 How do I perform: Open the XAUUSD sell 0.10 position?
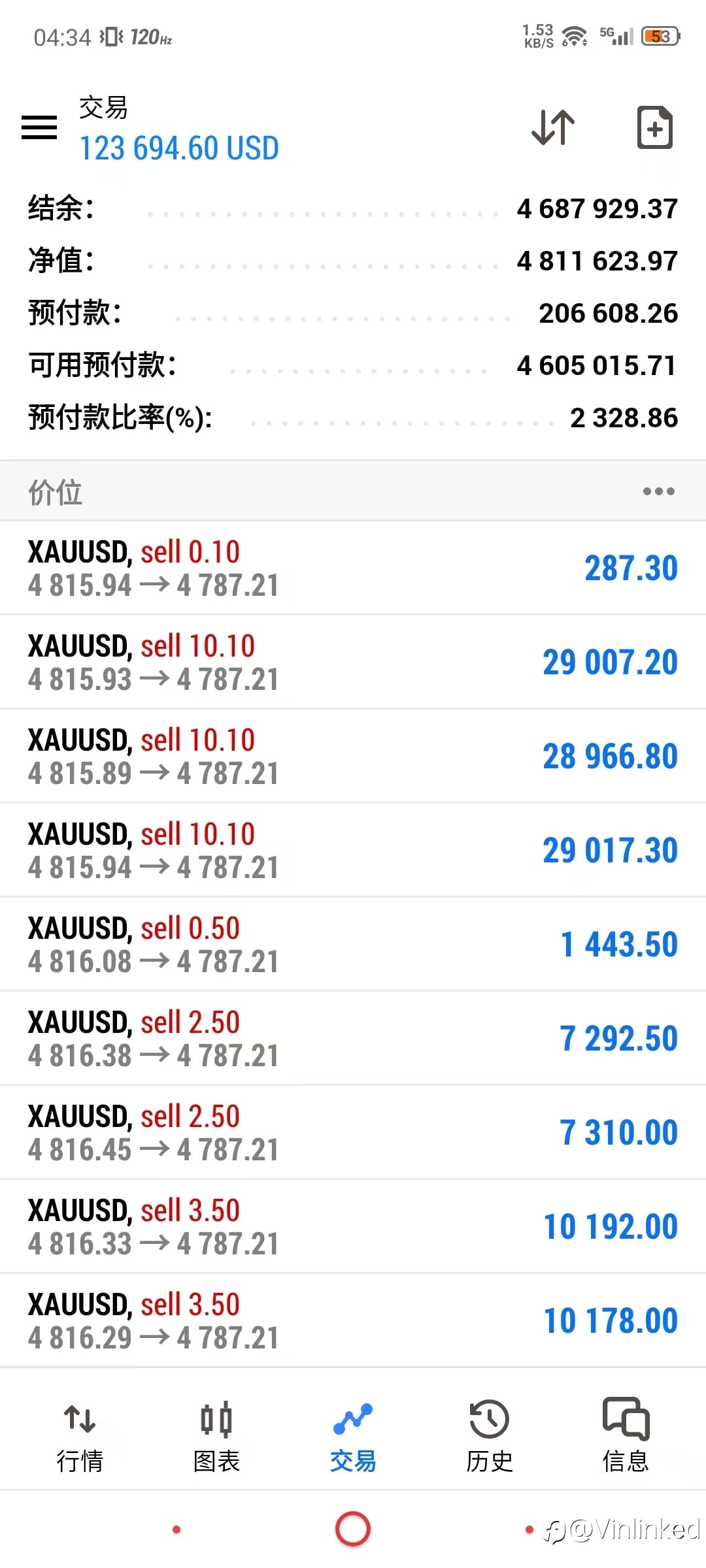[353, 568]
